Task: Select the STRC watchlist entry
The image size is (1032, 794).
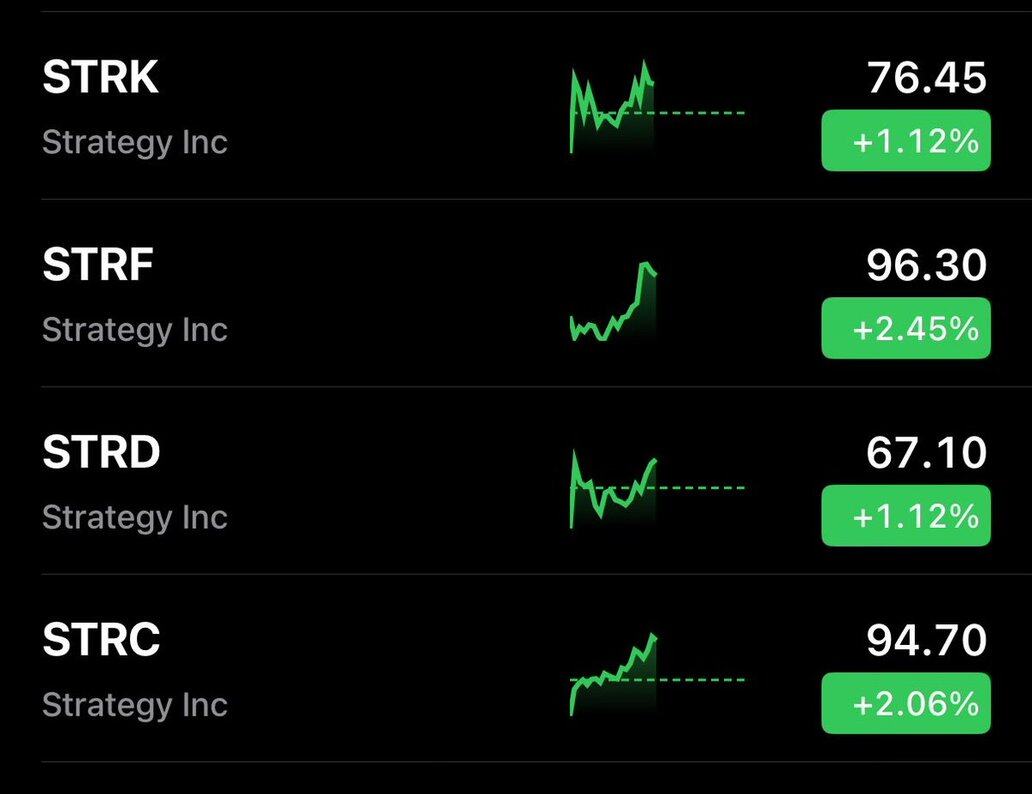Action: pos(101,640)
